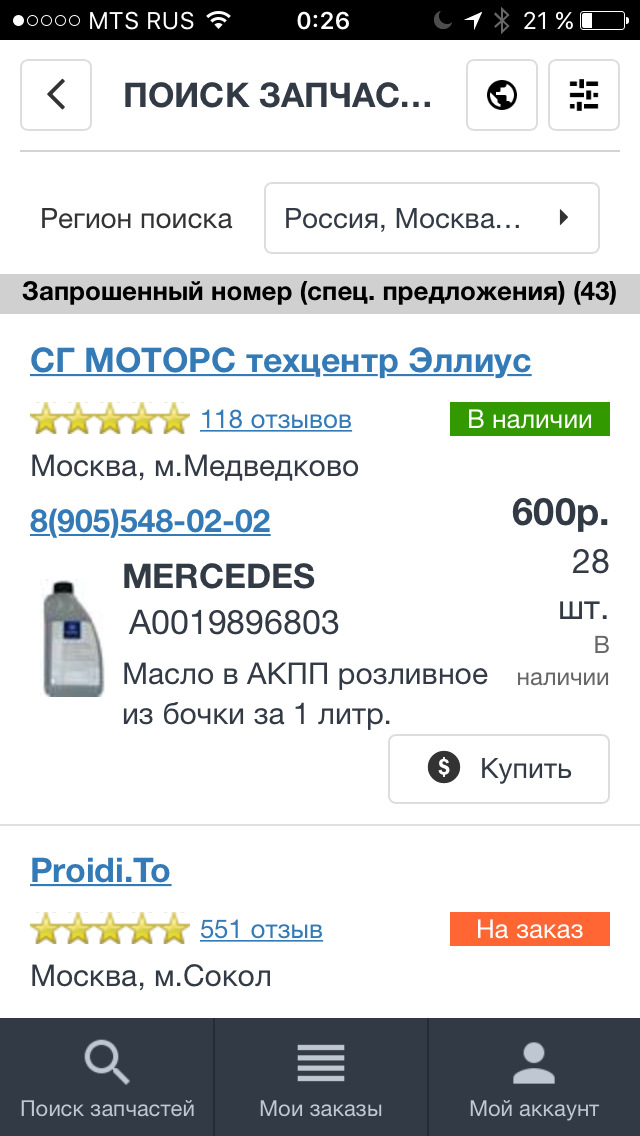The height and width of the screenshot is (1136, 640).
Task: Open the filter settings sliders icon
Action: pos(583,95)
